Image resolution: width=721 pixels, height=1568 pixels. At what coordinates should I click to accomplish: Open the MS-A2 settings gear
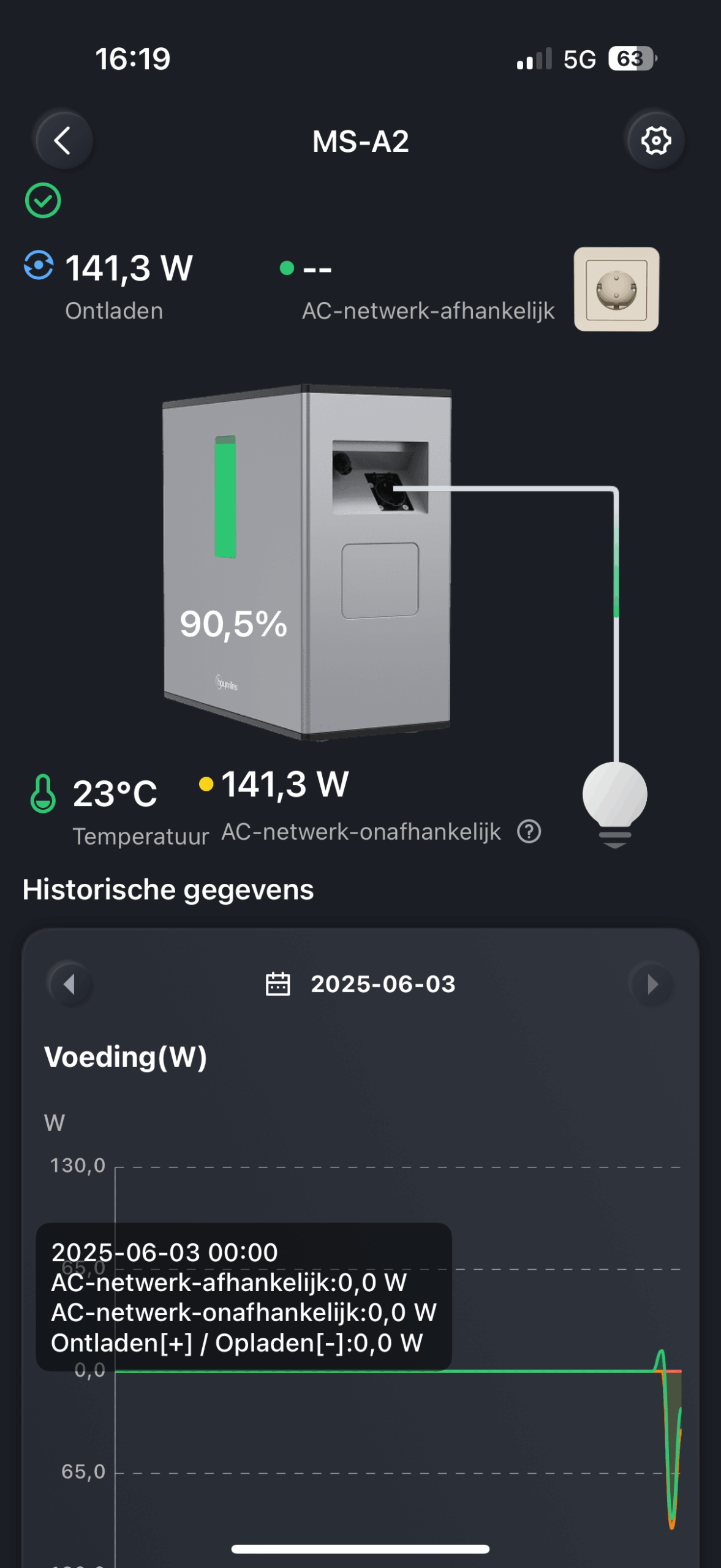655,141
